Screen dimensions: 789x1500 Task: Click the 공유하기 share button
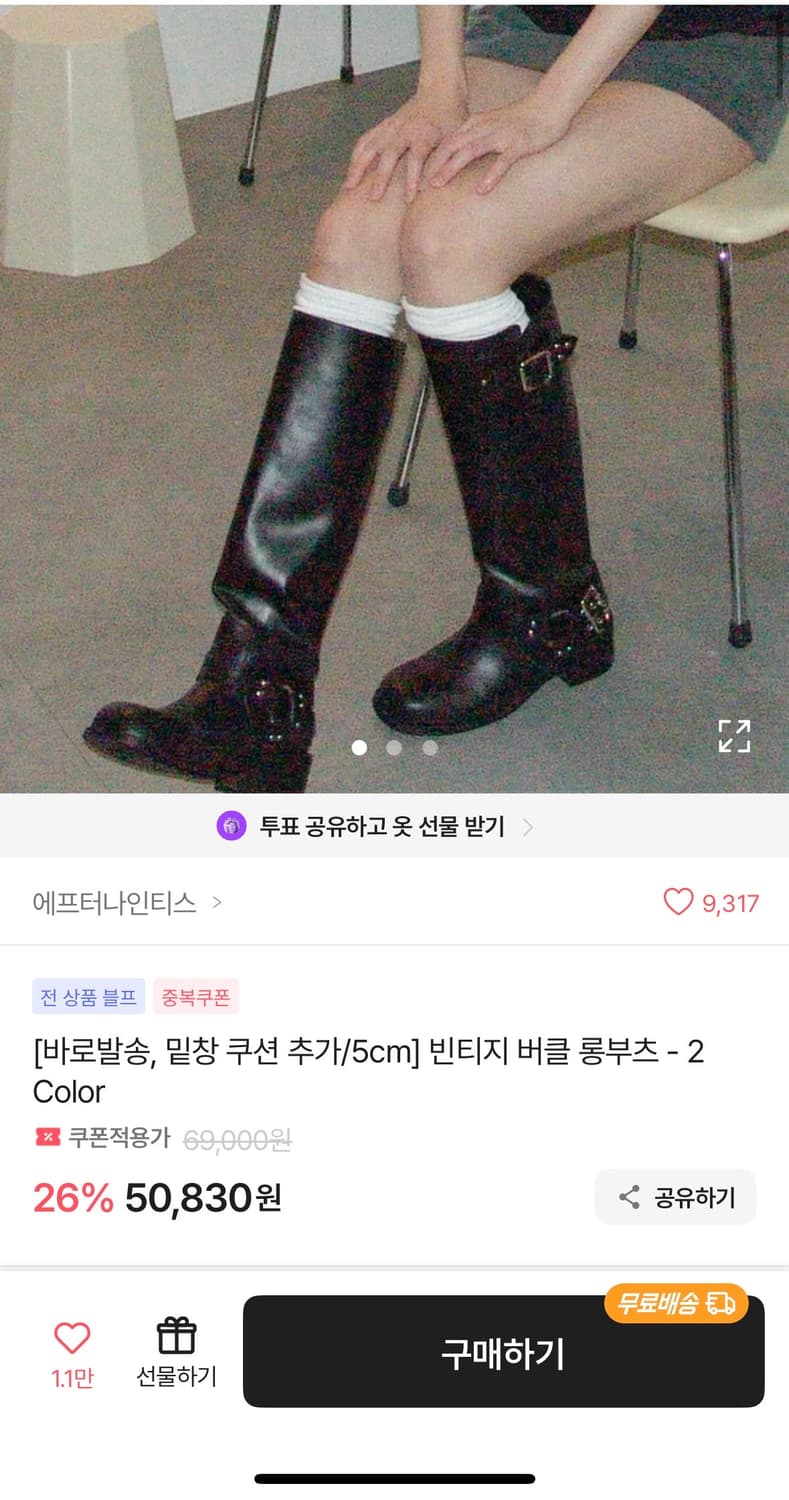675,1197
